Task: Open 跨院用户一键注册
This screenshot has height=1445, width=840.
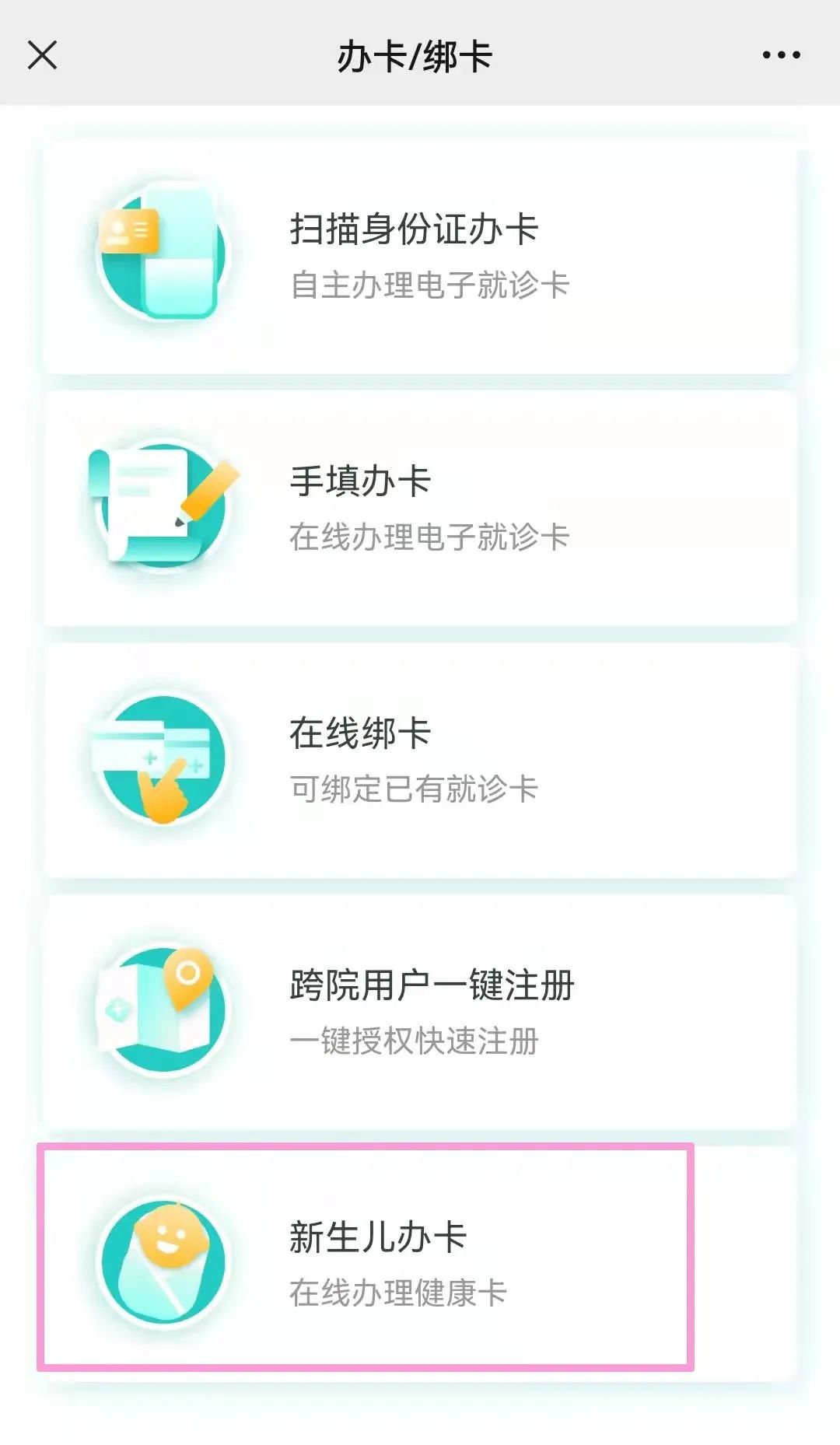Action: coord(420,1011)
